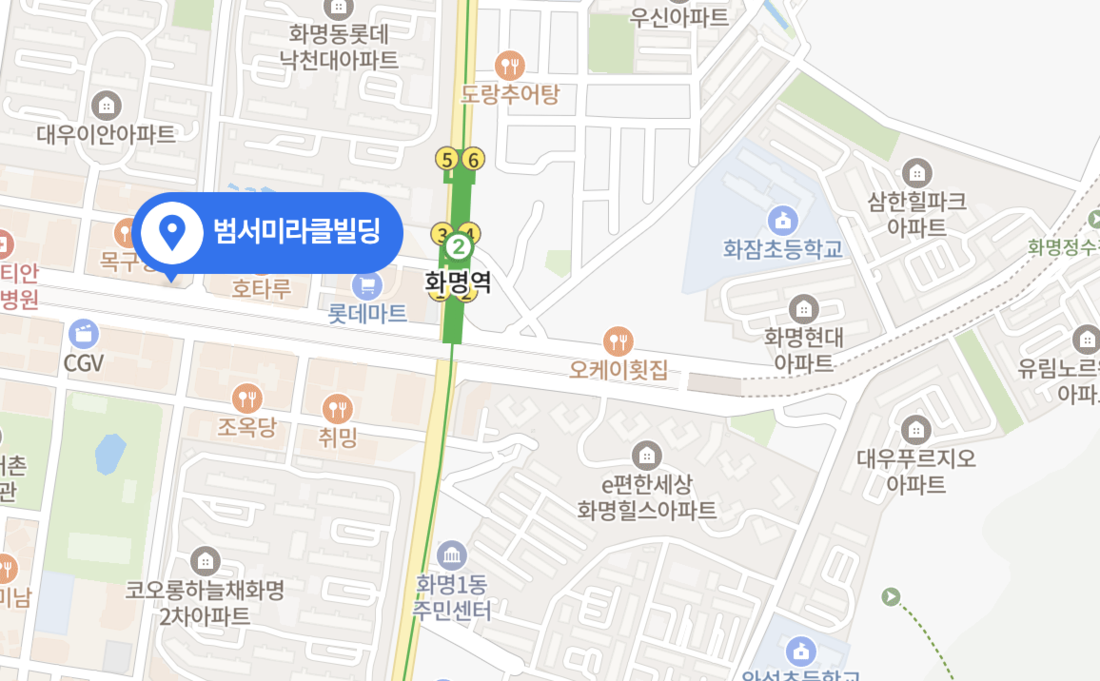Select the 화명역 subway station marker
This screenshot has height=681, width=1100.
458,246
